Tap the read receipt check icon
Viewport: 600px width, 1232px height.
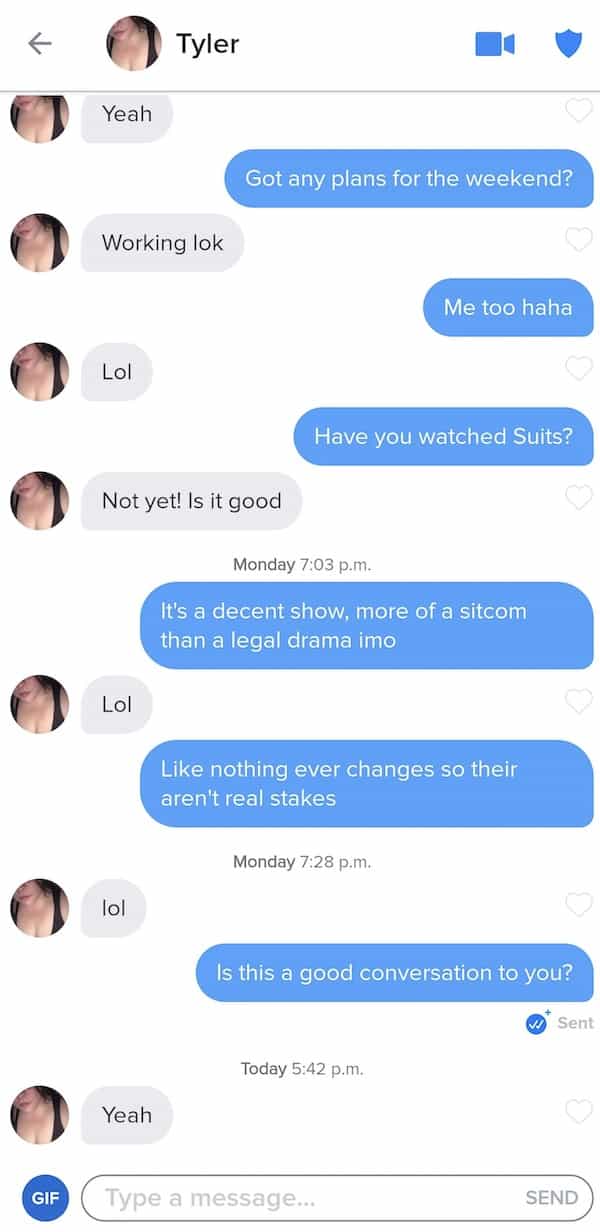[x=537, y=1023]
